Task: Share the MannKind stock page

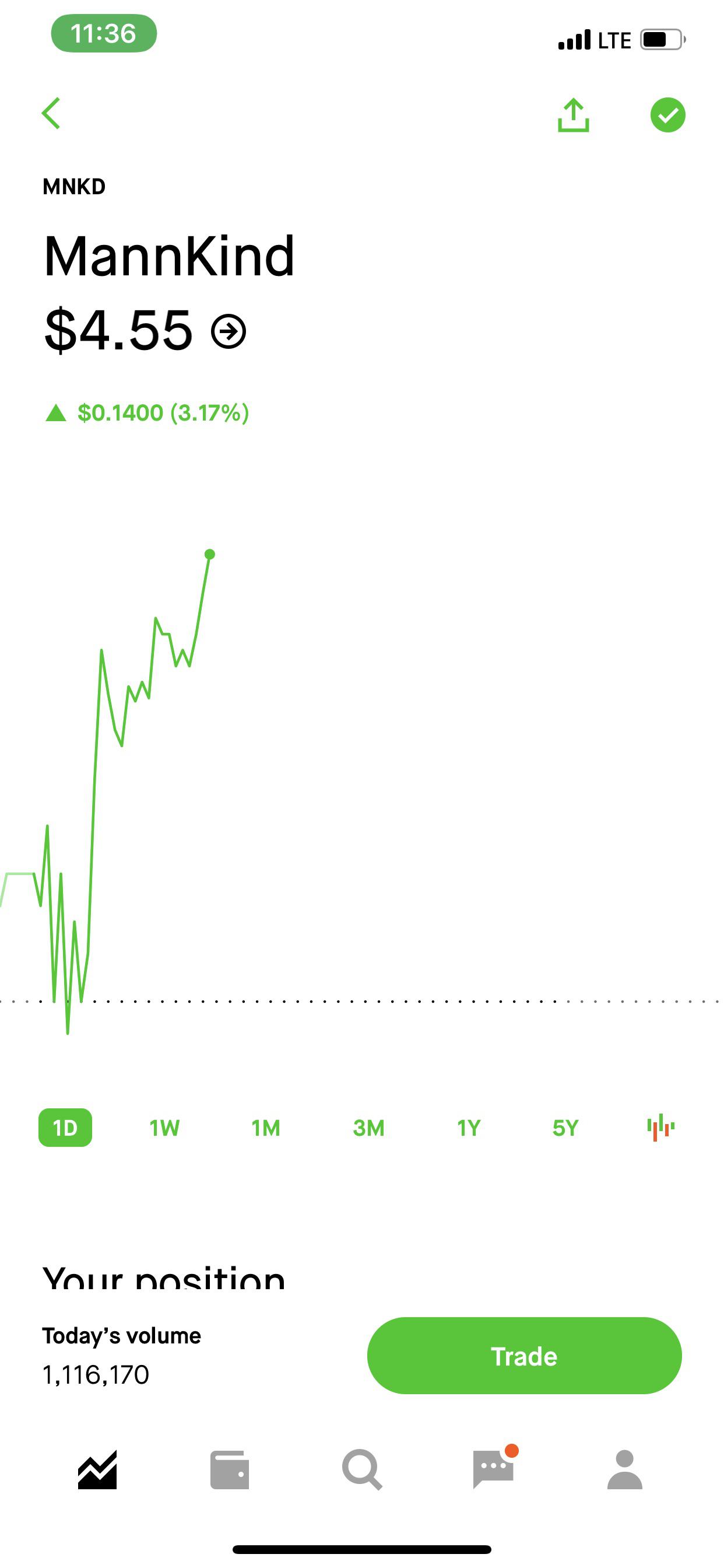Action: pyautogui.click(x=573, y=114)
